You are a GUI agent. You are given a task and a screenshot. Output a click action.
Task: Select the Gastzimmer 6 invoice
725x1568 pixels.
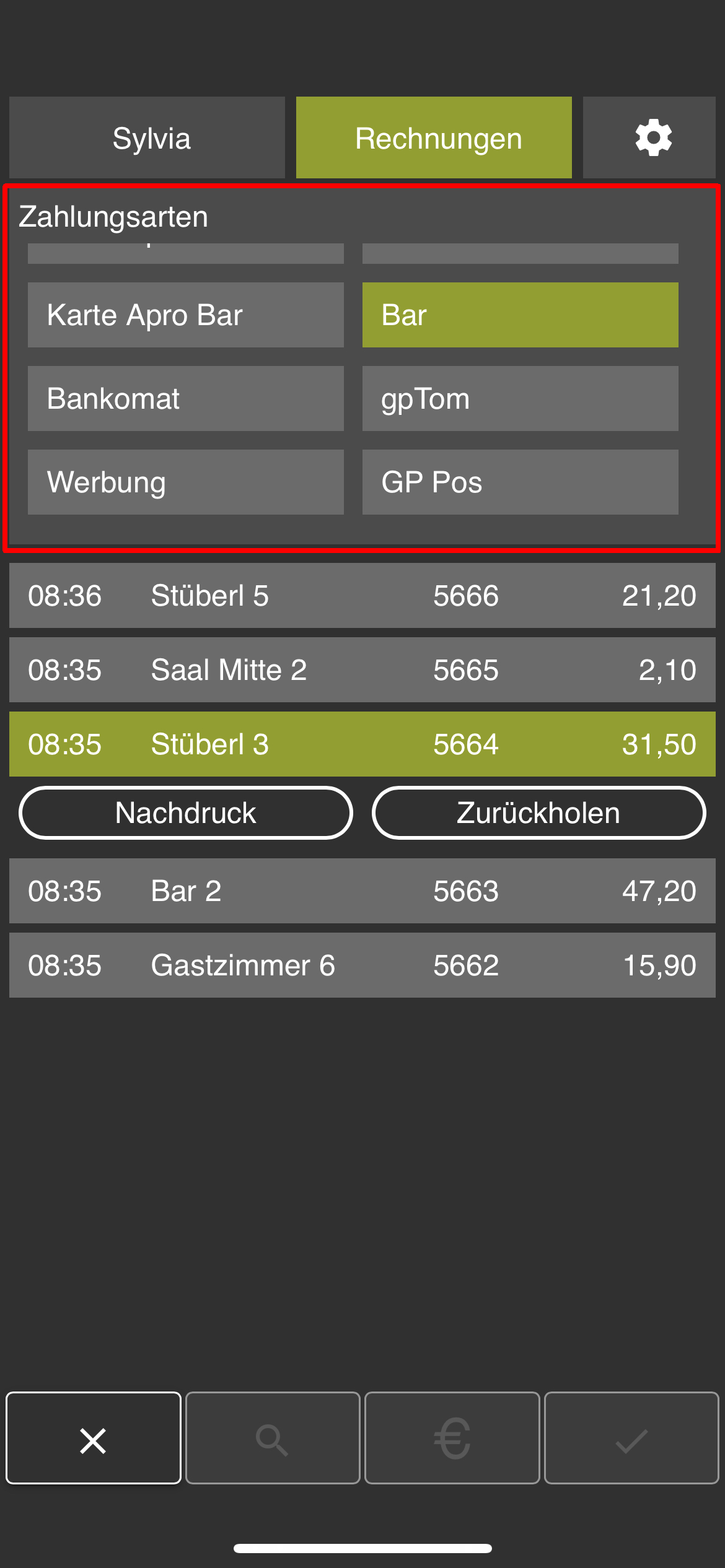tap(362, 965)
